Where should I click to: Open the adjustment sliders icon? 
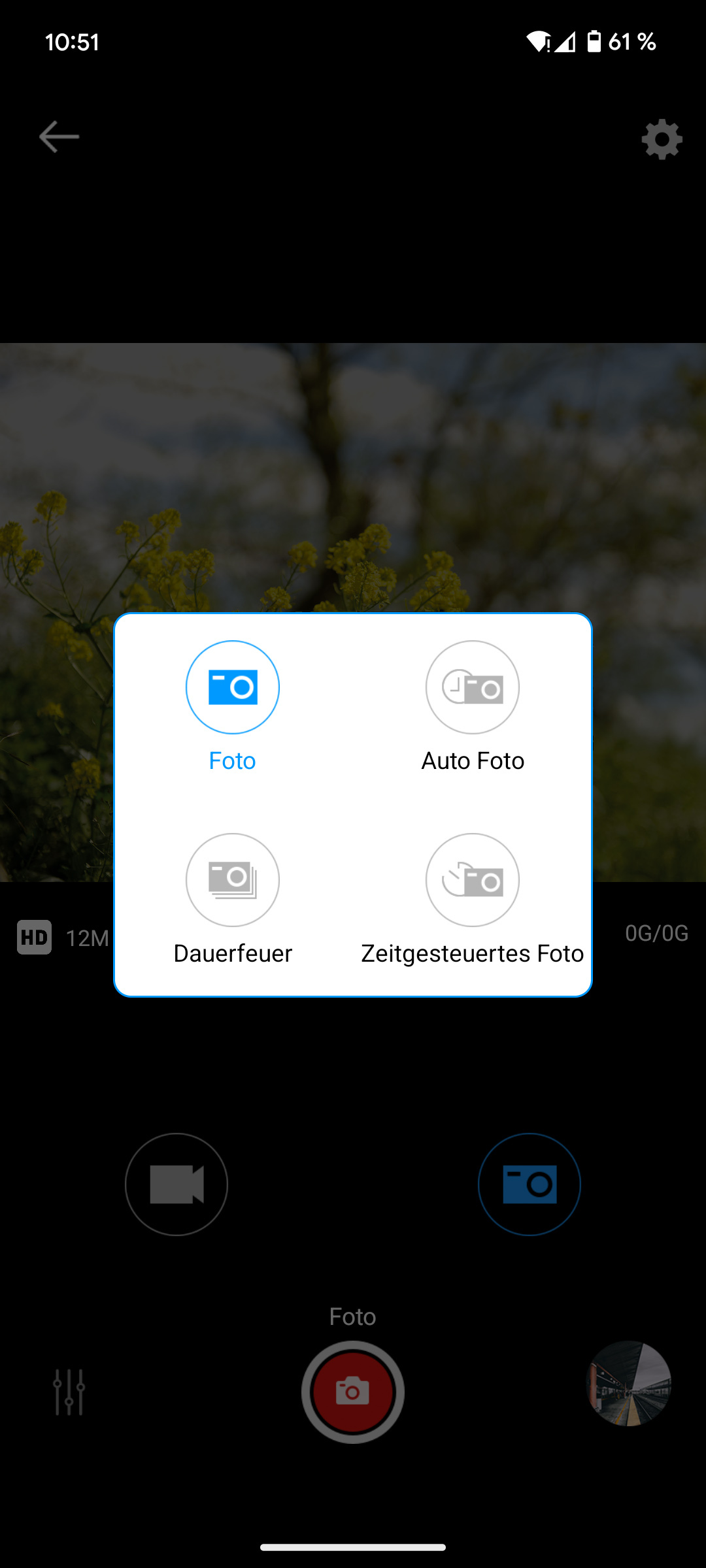69,1392
